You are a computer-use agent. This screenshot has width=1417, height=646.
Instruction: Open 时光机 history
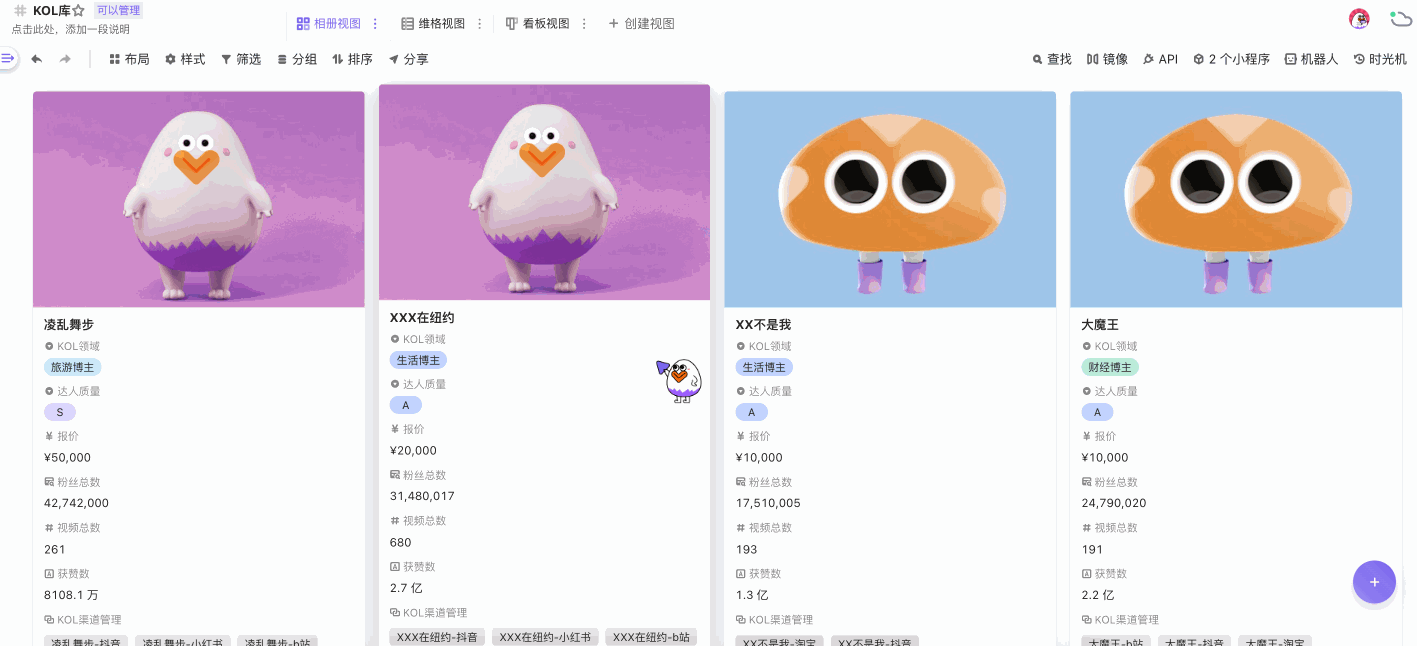pyautogui.click(x=1380, y=59)
